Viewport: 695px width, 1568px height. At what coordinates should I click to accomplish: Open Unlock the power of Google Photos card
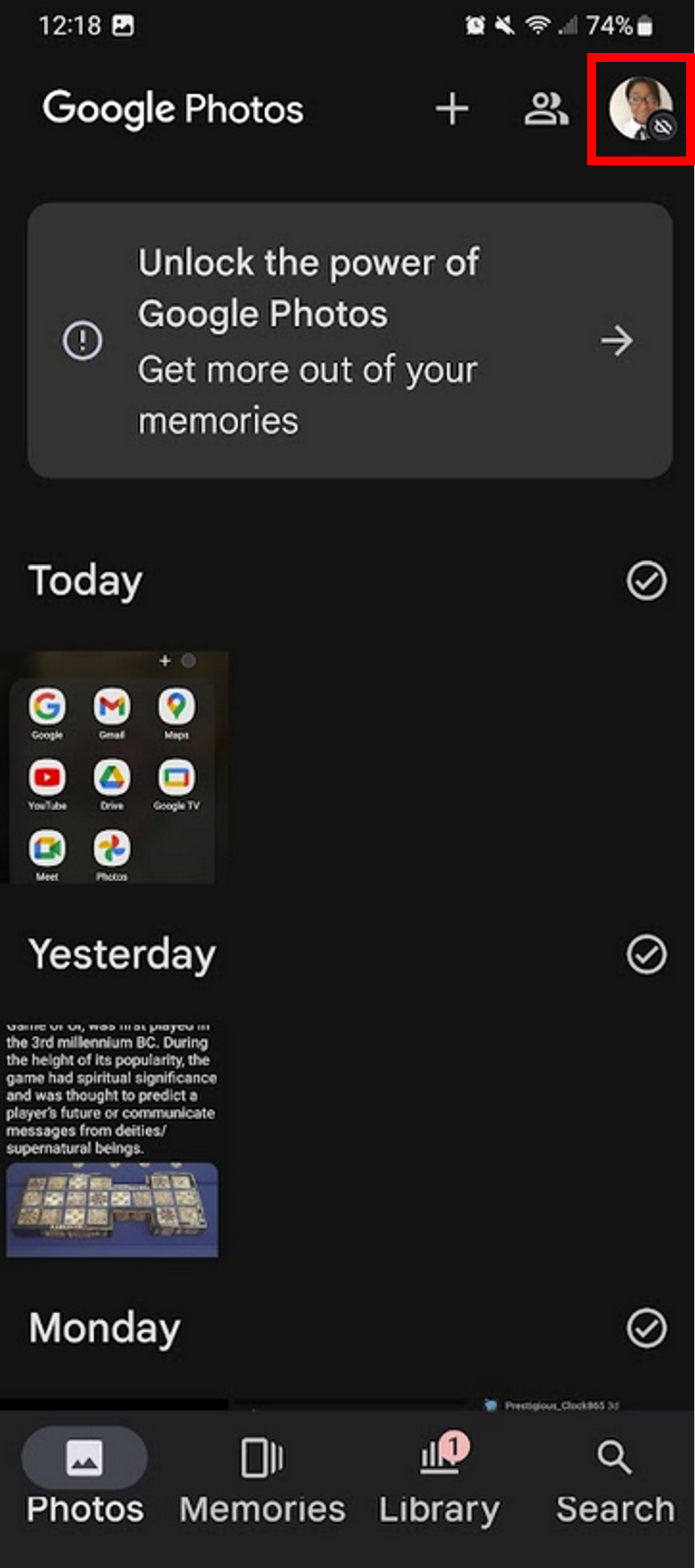(350, 340)
